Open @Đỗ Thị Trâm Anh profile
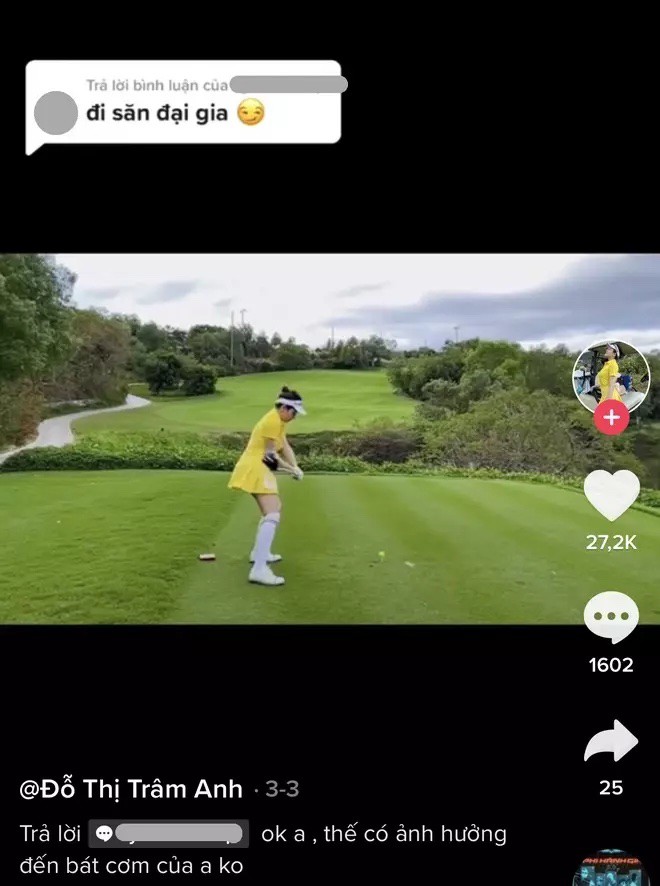The image size is (660, 886). (x=131, y=789)
